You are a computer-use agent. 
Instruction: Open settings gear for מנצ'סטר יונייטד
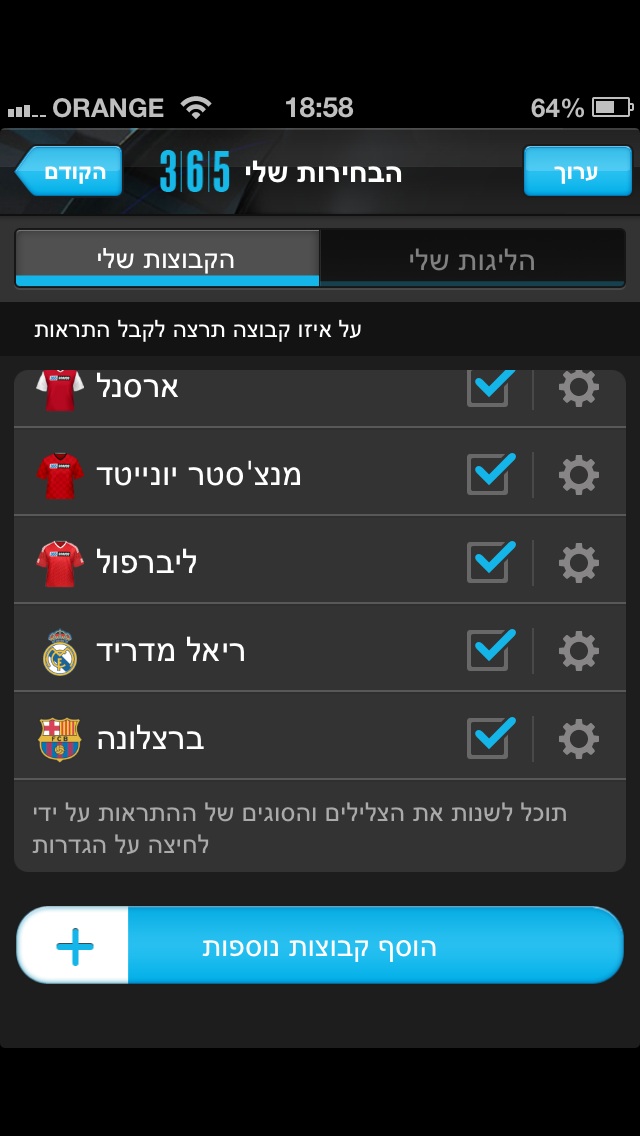pos(579,475)
